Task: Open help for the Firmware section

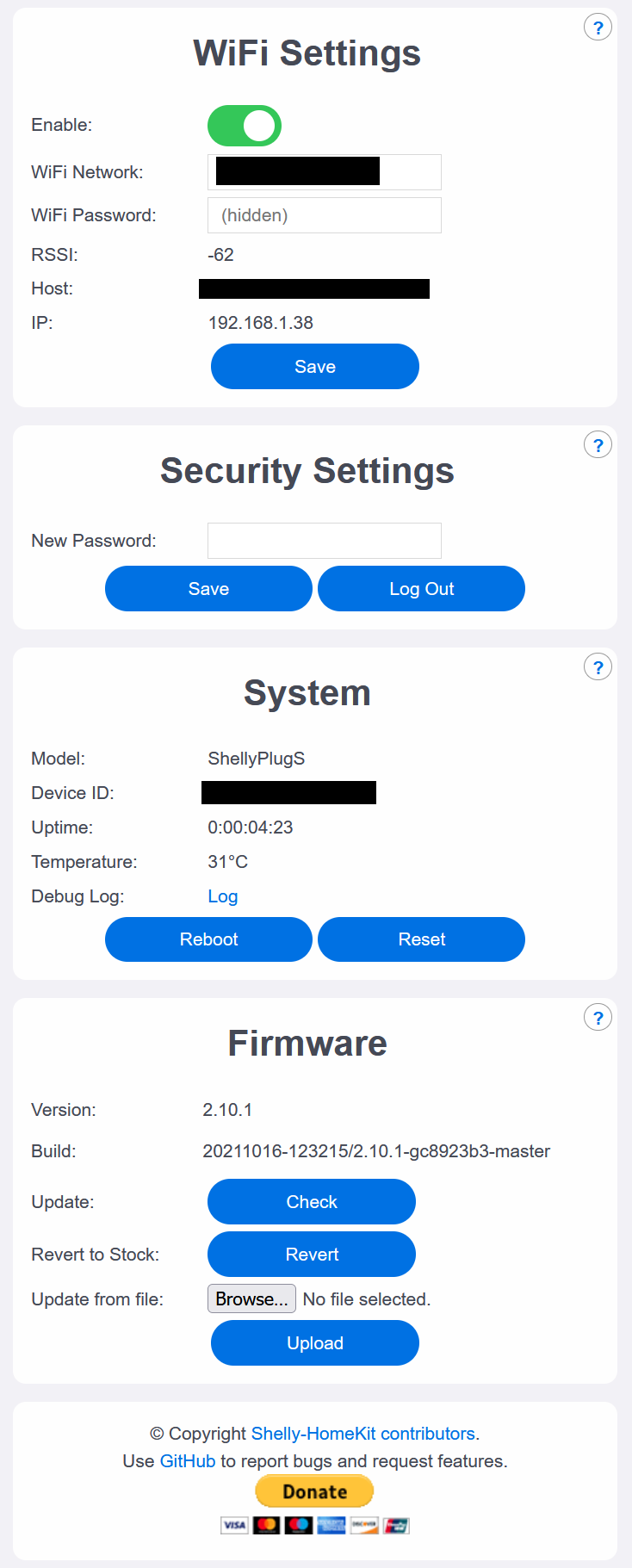Action: 598,1018
